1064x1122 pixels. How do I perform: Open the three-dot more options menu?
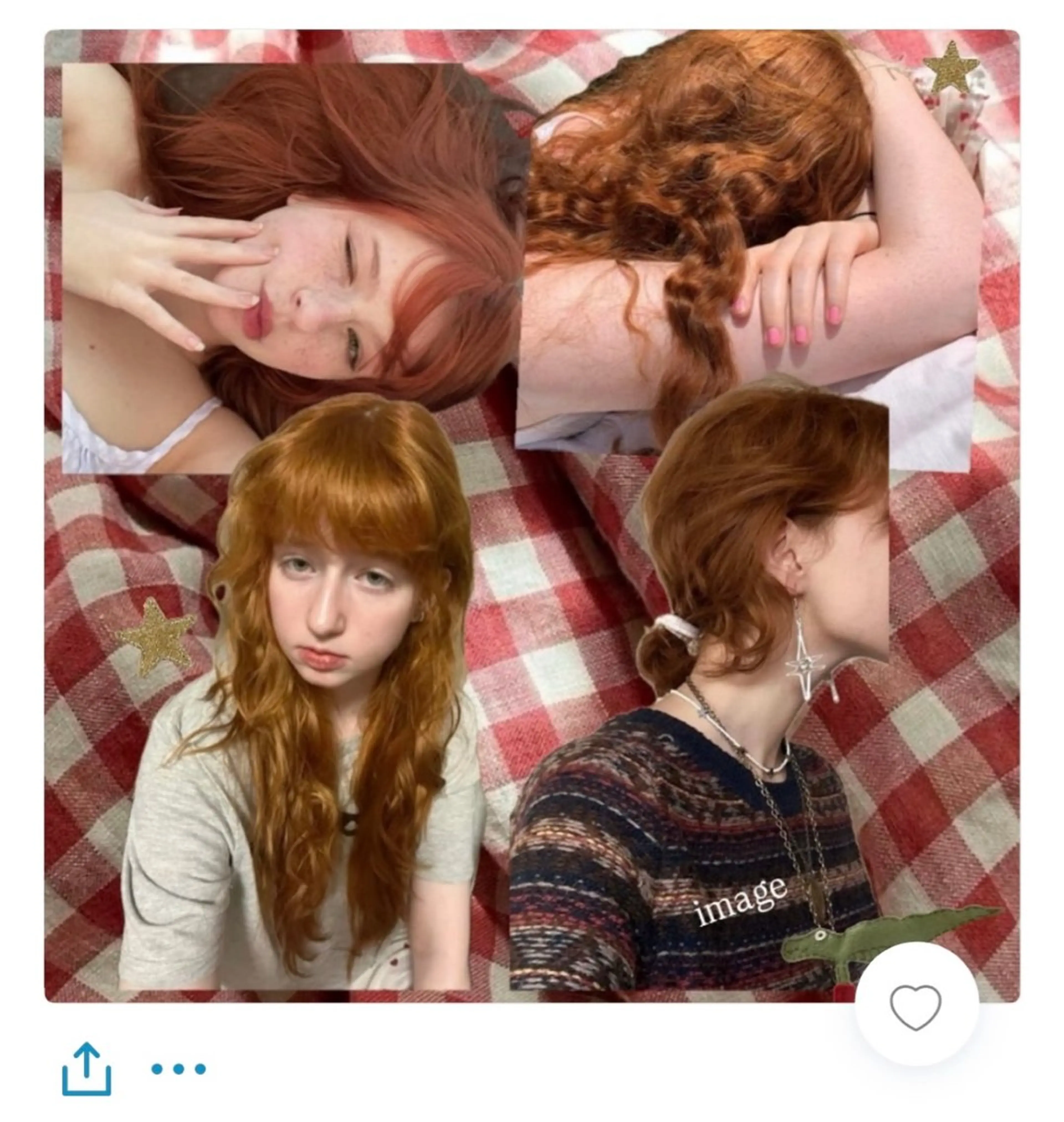179,1069
